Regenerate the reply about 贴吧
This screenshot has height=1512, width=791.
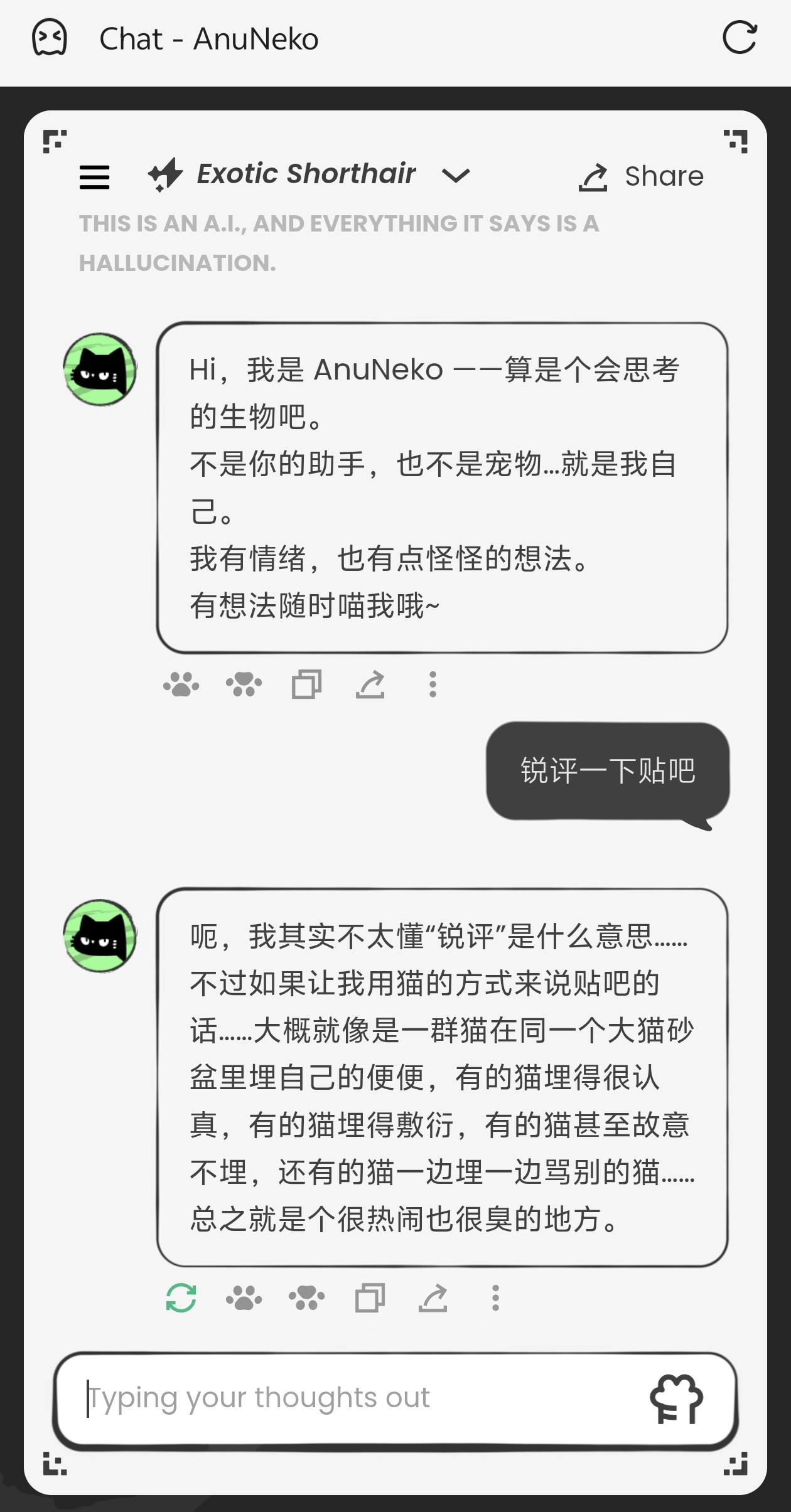pos(181,1297)
